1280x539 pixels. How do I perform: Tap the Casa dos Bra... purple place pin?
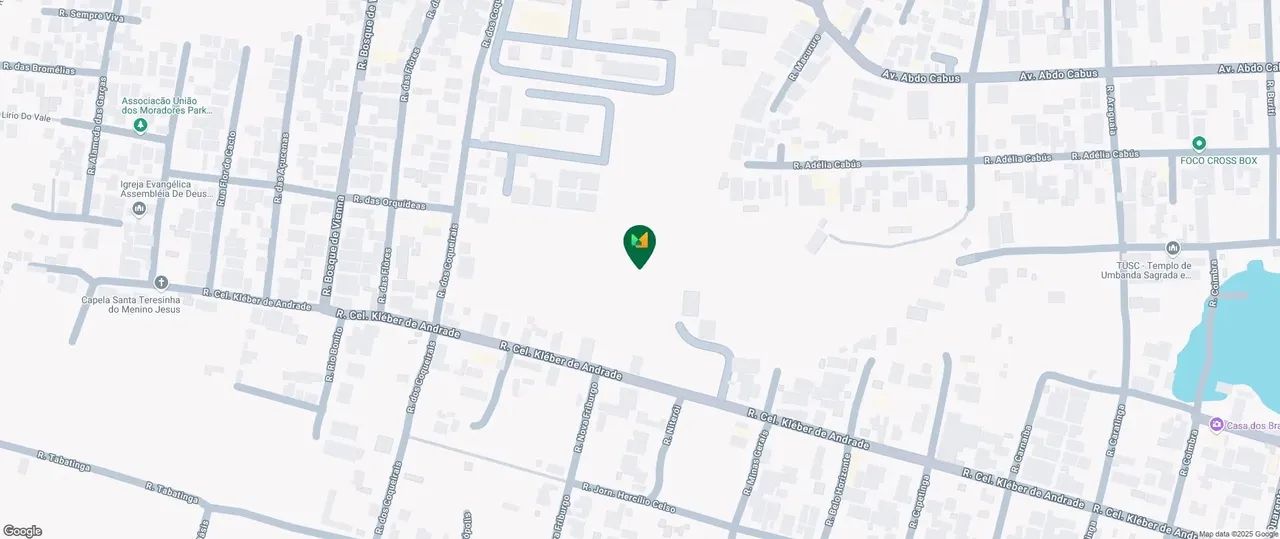pyautogui.click(x=1216, y=426)
